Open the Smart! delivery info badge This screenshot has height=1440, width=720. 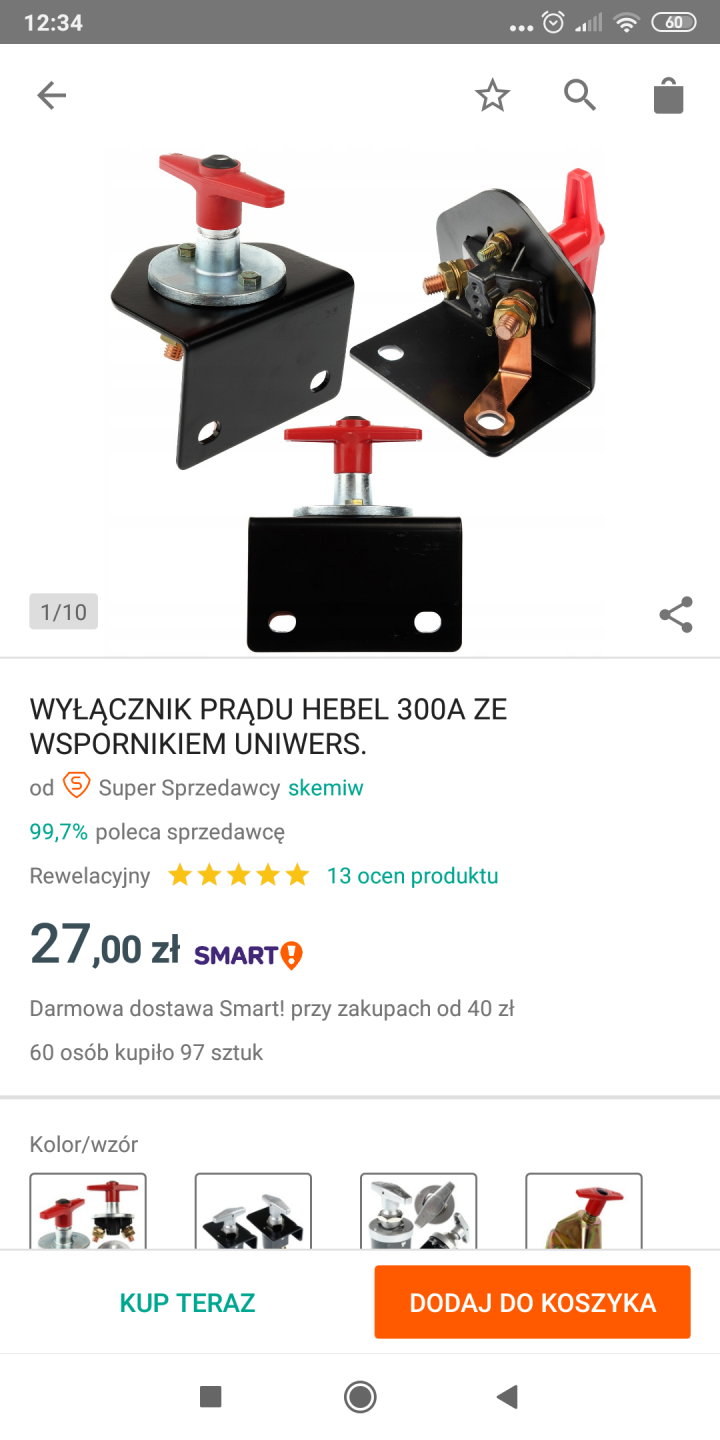(x=248, y=955)
